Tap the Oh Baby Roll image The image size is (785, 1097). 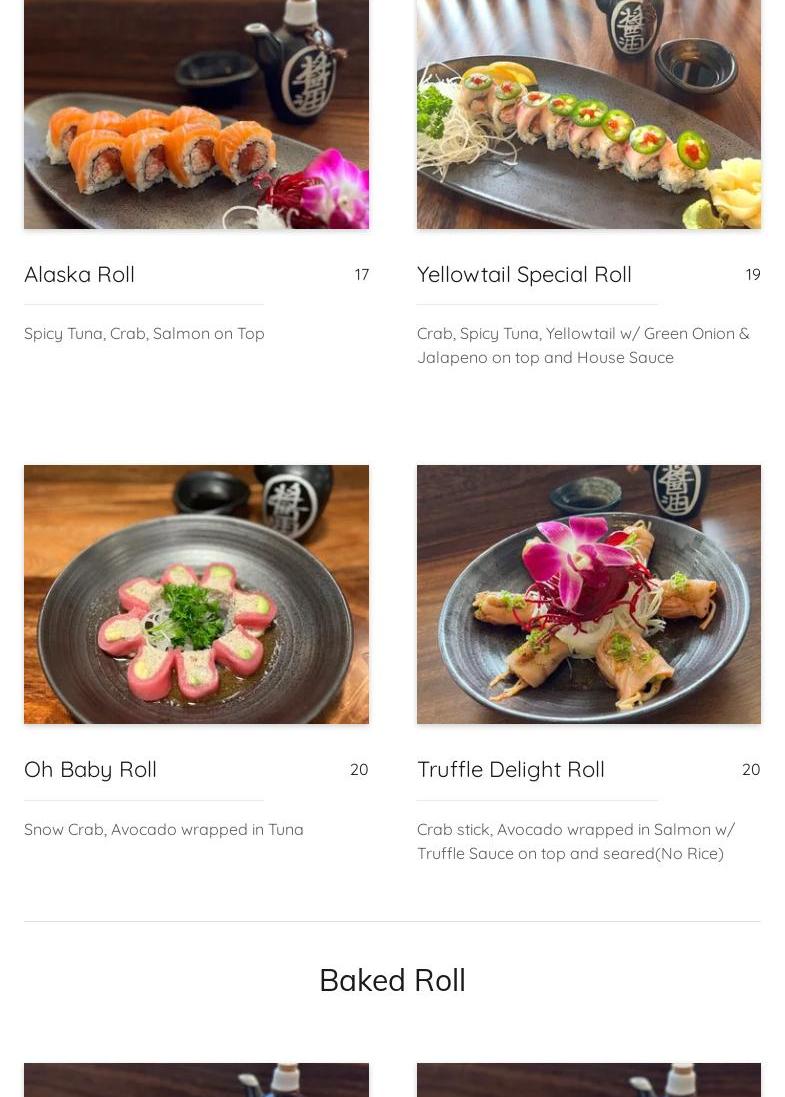(196, 594)
